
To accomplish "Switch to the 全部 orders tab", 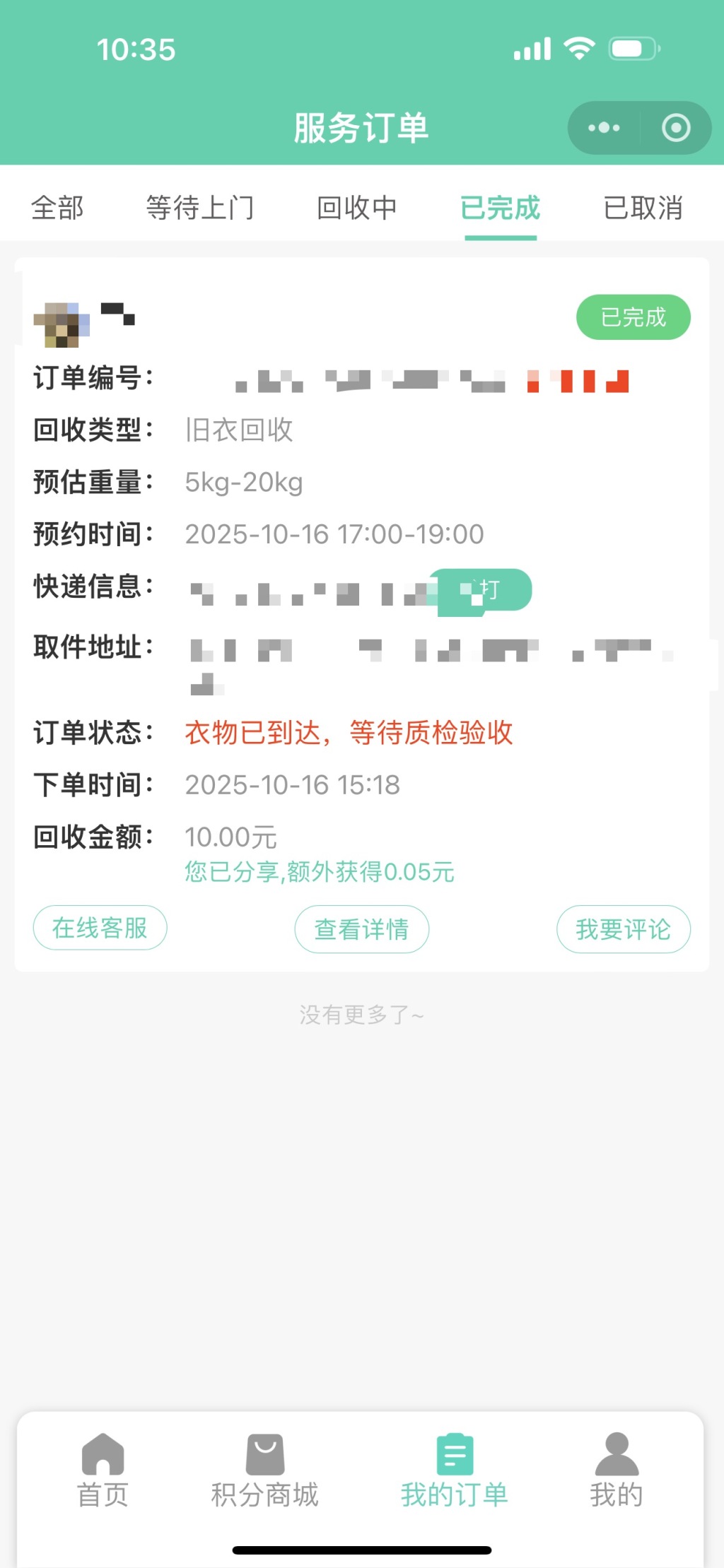I will click(57, 208).
